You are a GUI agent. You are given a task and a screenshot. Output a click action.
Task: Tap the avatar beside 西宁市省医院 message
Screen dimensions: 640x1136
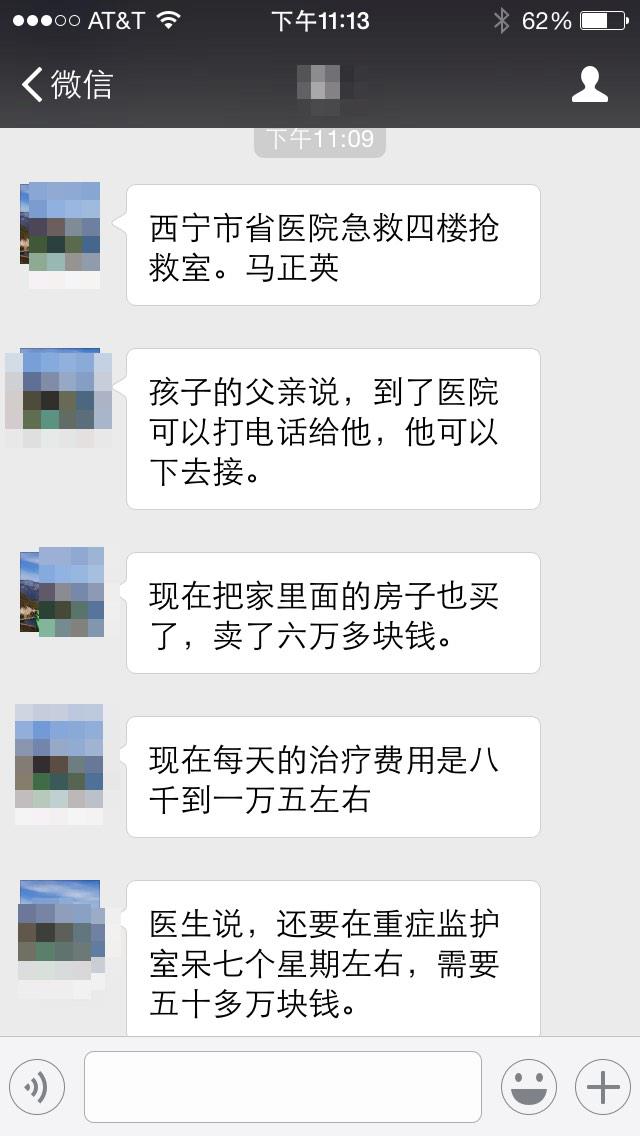60,232
